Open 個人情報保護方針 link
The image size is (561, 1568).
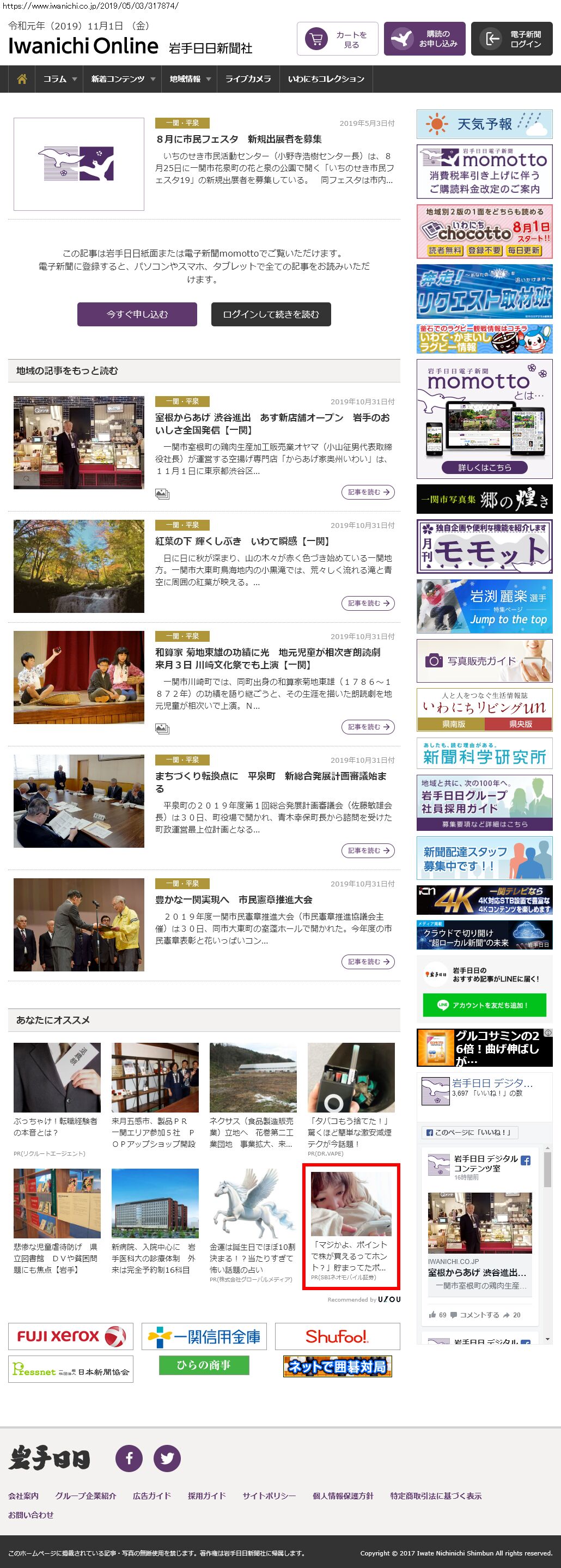(x=343, y=1496)
